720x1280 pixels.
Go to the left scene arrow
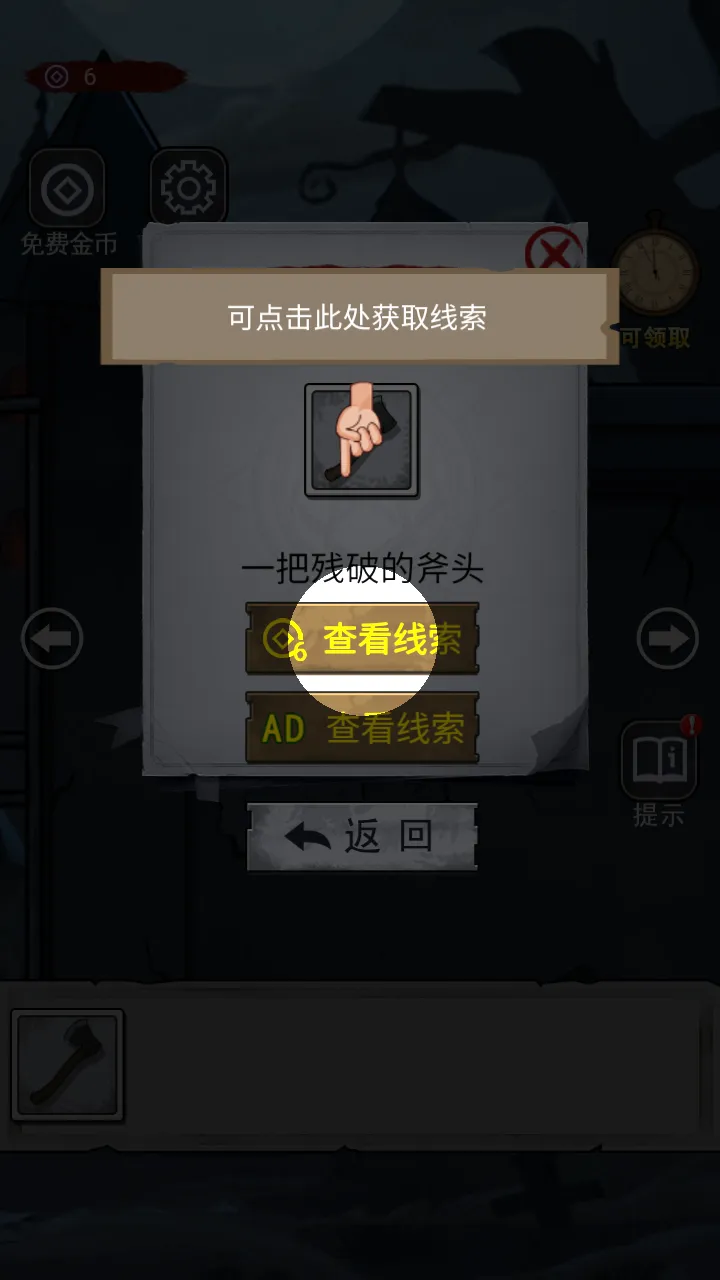pos(52,638)
